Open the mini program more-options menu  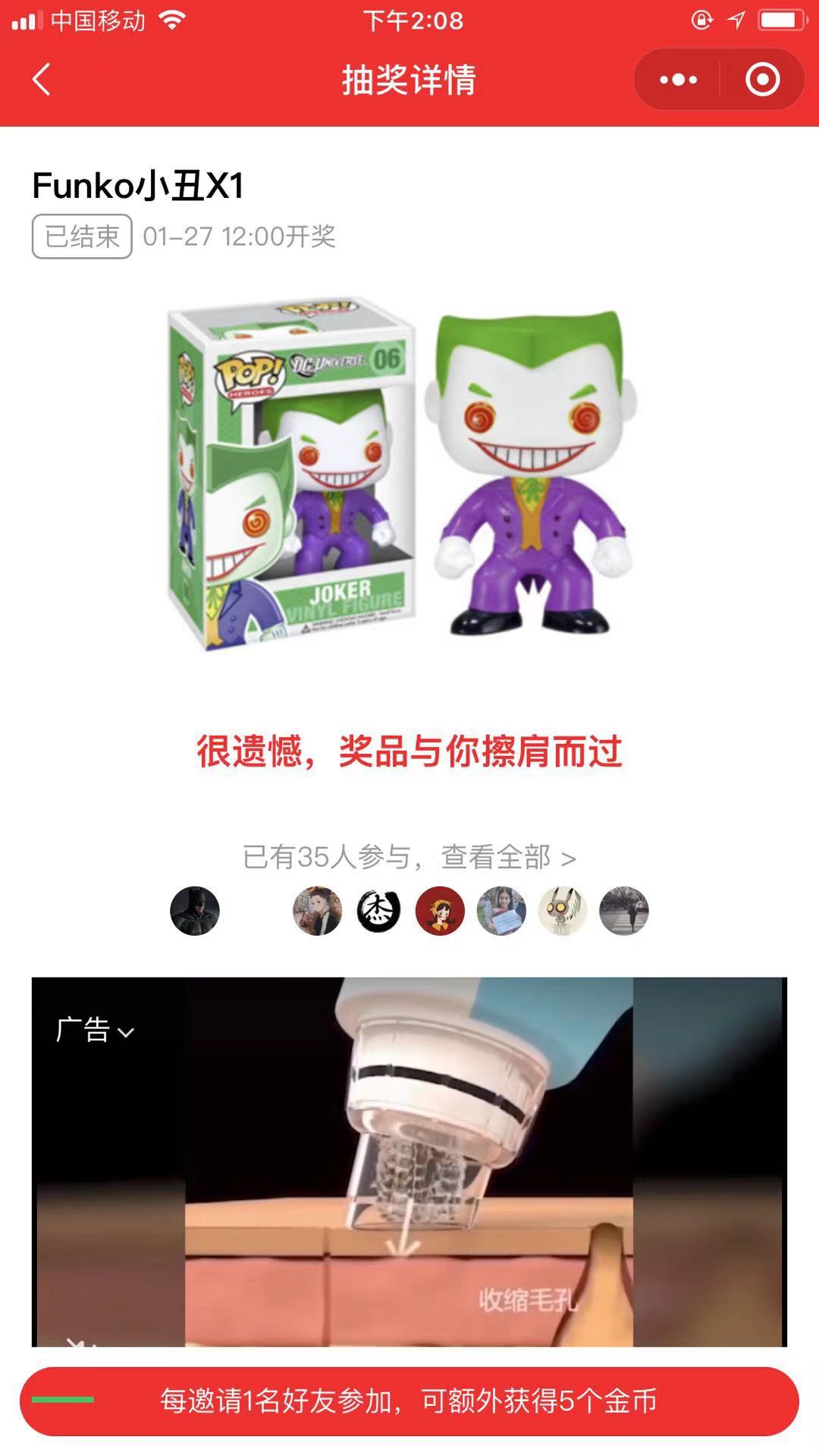point(678,80)
